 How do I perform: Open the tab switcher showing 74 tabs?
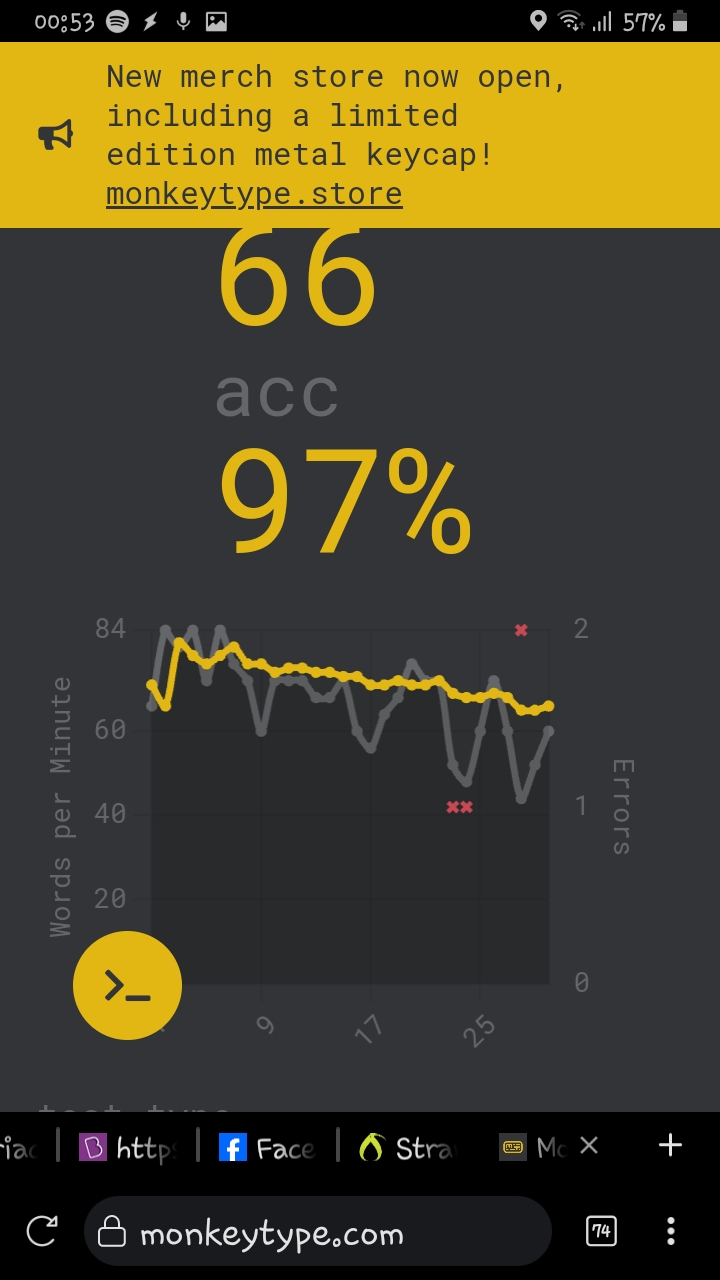click(x=601, y=1231)
